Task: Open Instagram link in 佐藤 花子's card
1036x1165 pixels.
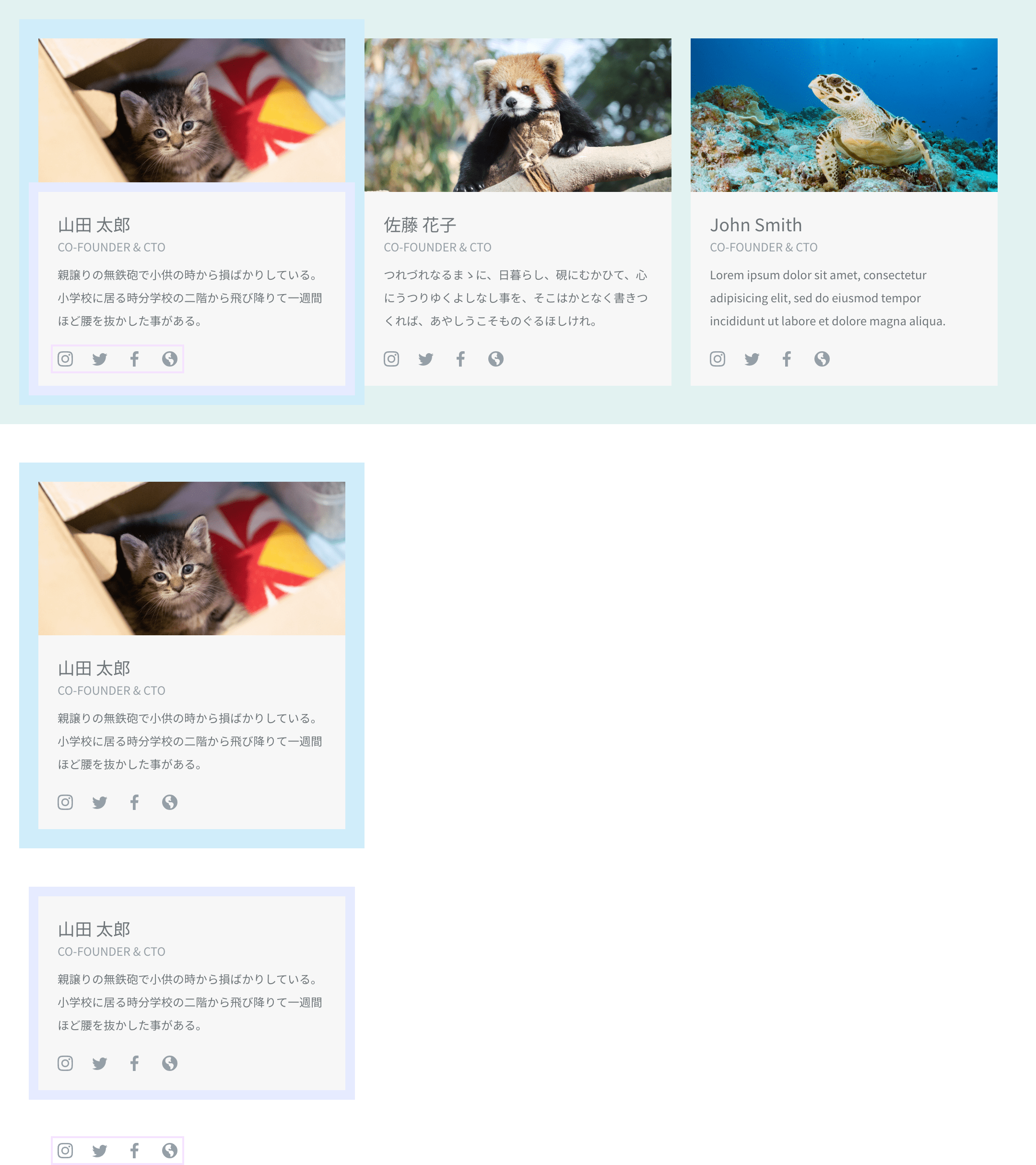Action: pos(391,358)
